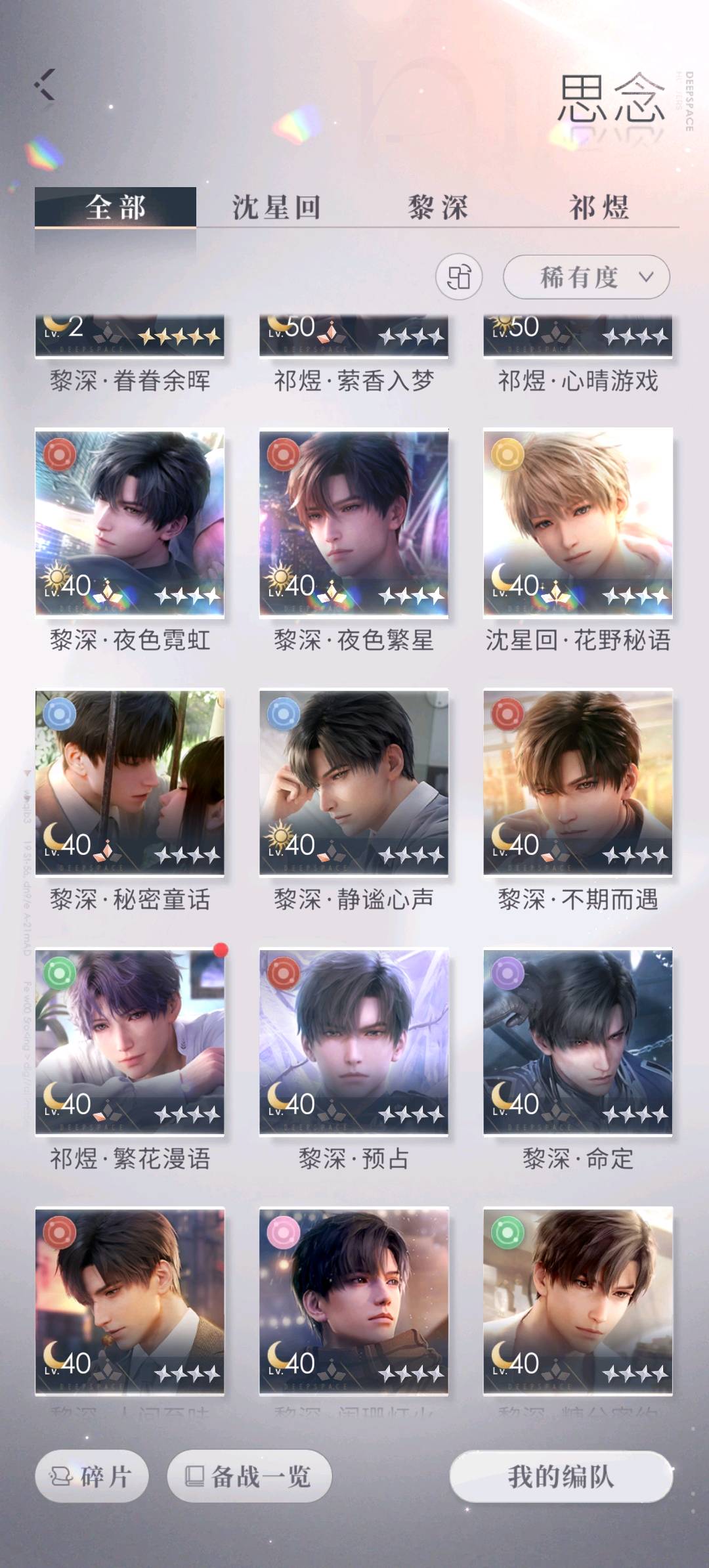This screenshot has width=709, height=1568.
Task: Expand the 稀有度 sorting dropdown
Action: tap(586, 277)
